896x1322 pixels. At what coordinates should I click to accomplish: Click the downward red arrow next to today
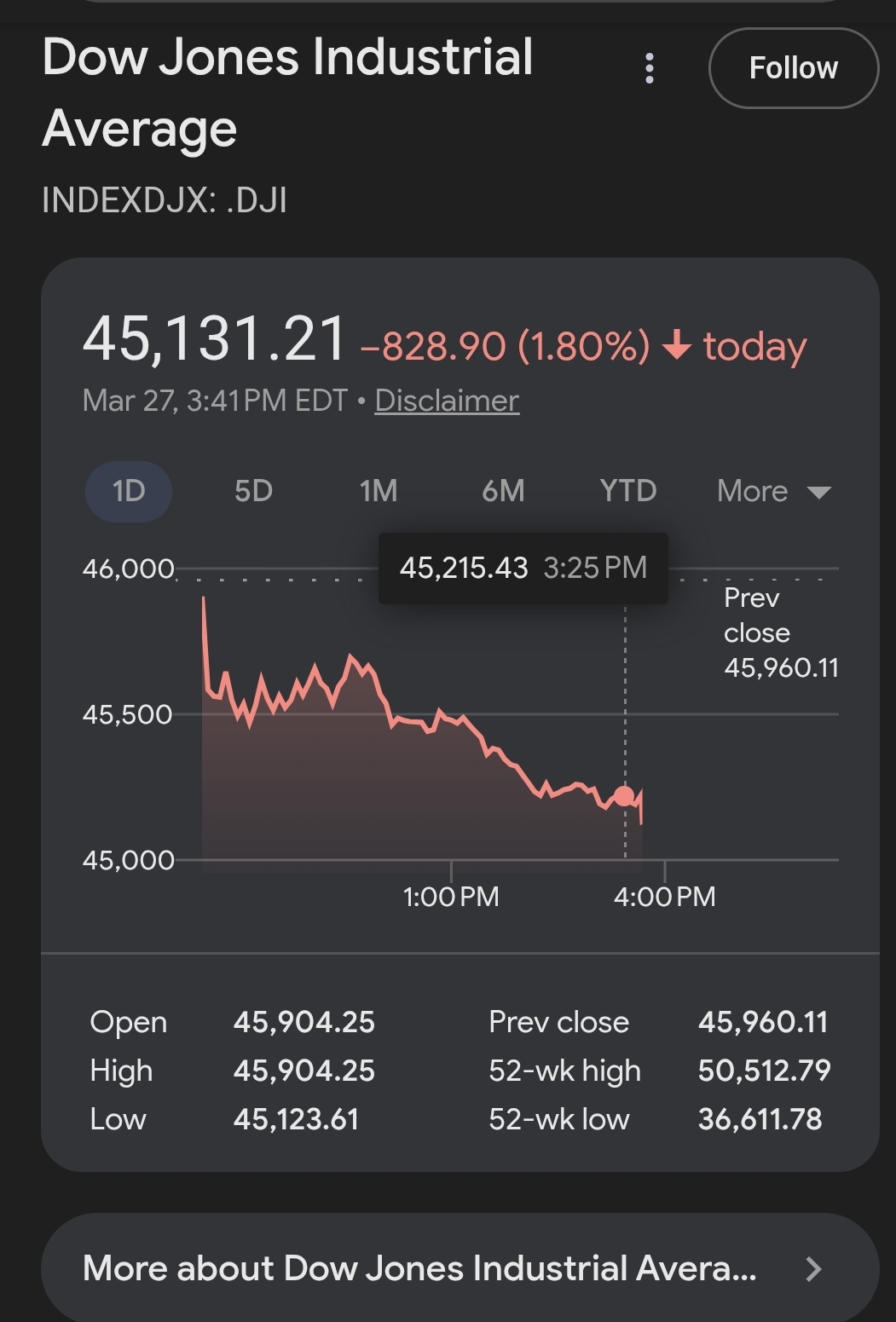point(677,346)
